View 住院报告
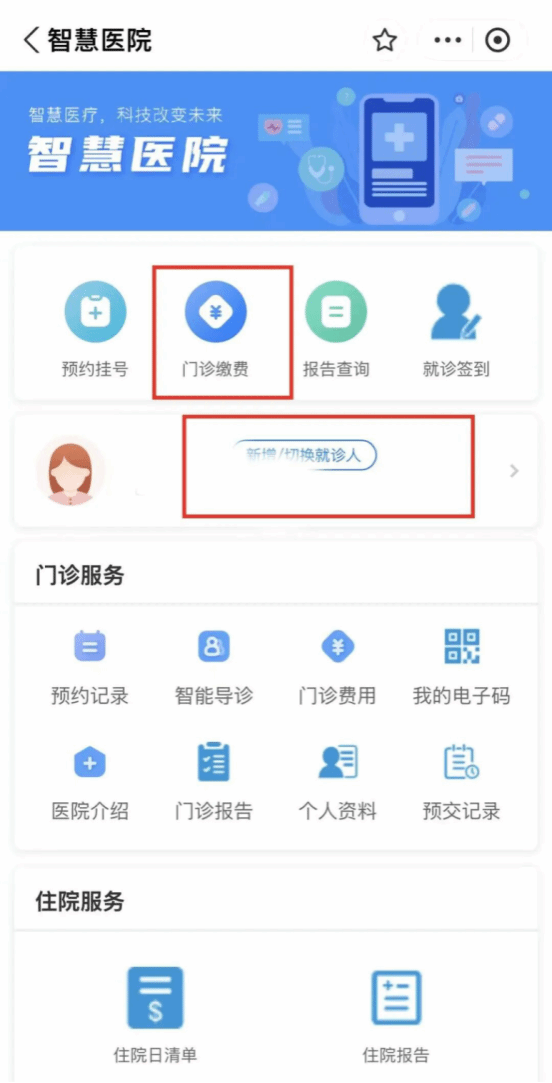552x1083 pixels. [x=396, y=1015]
